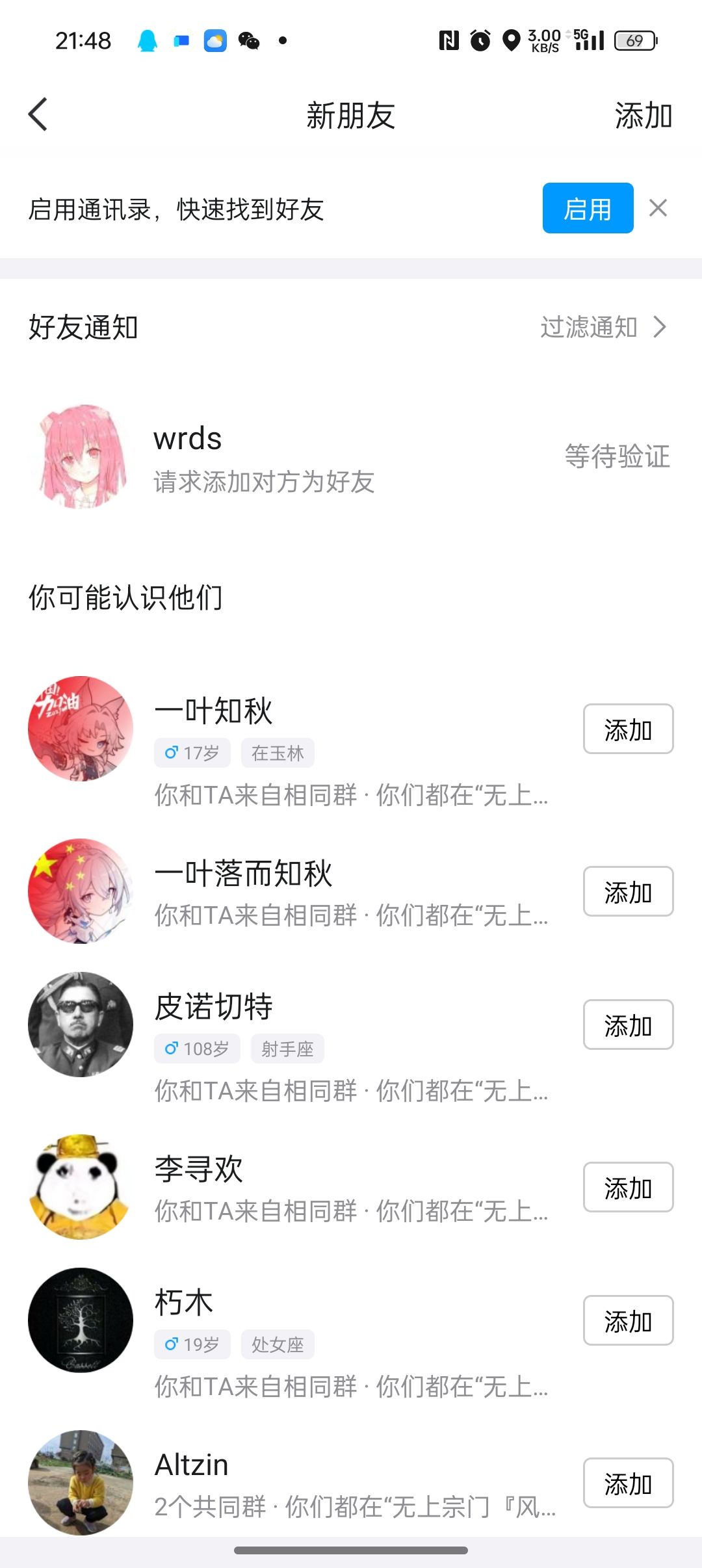Screen dimensions: 702x1568
Task: Add 皮诺切特 as a friend
Action: point(627,1025)
